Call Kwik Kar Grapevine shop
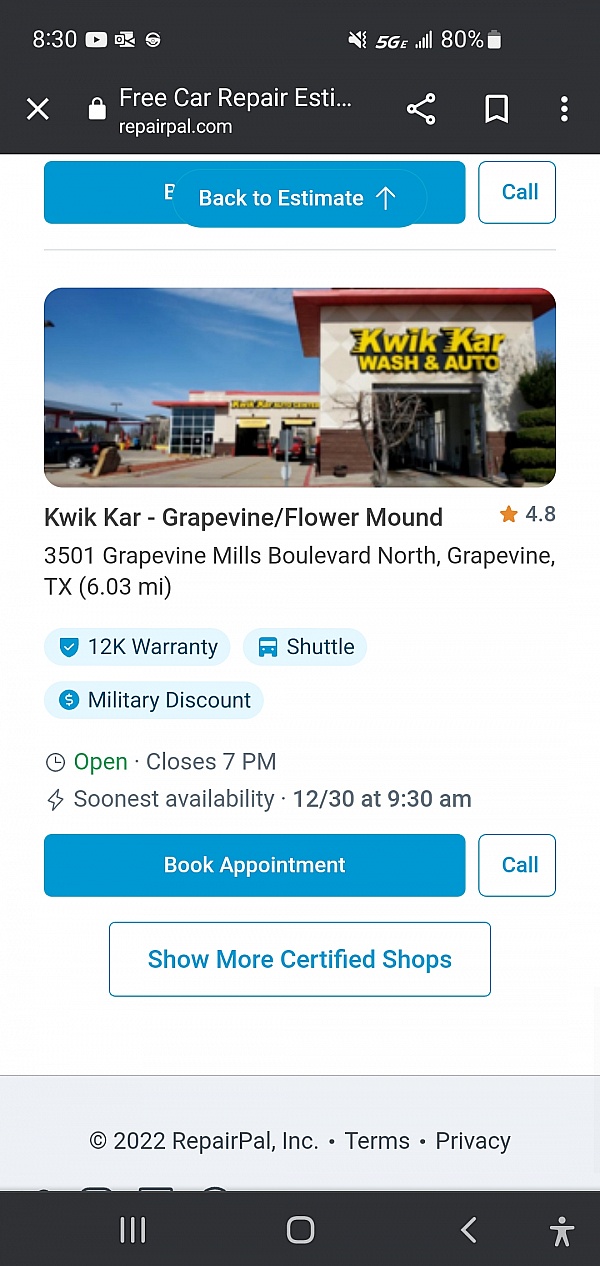600x1266 pixels. [517, 865]
